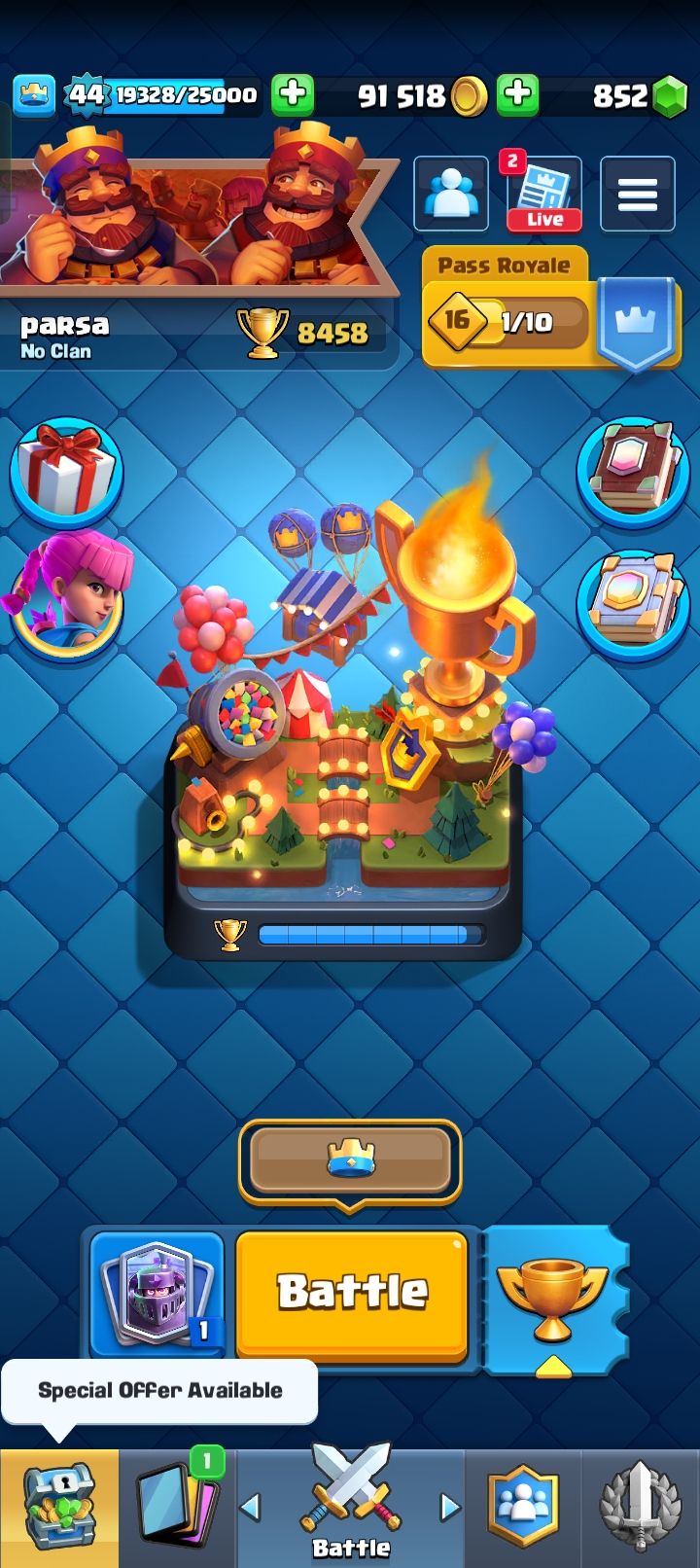
Task: Open the friends list icon
Action: click(451, 195)
